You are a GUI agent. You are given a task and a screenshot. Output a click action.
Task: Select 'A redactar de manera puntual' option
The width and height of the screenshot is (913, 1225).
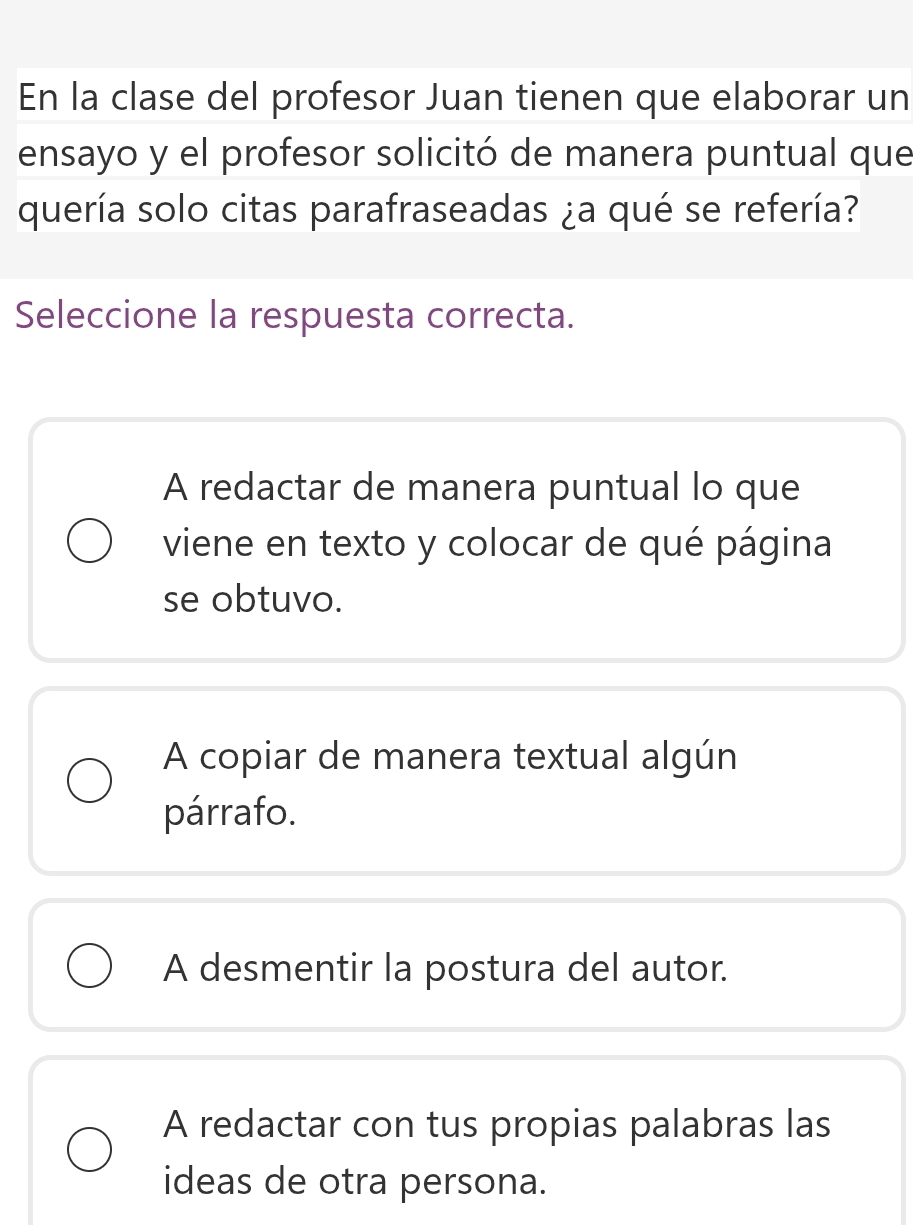coord(90,543)
